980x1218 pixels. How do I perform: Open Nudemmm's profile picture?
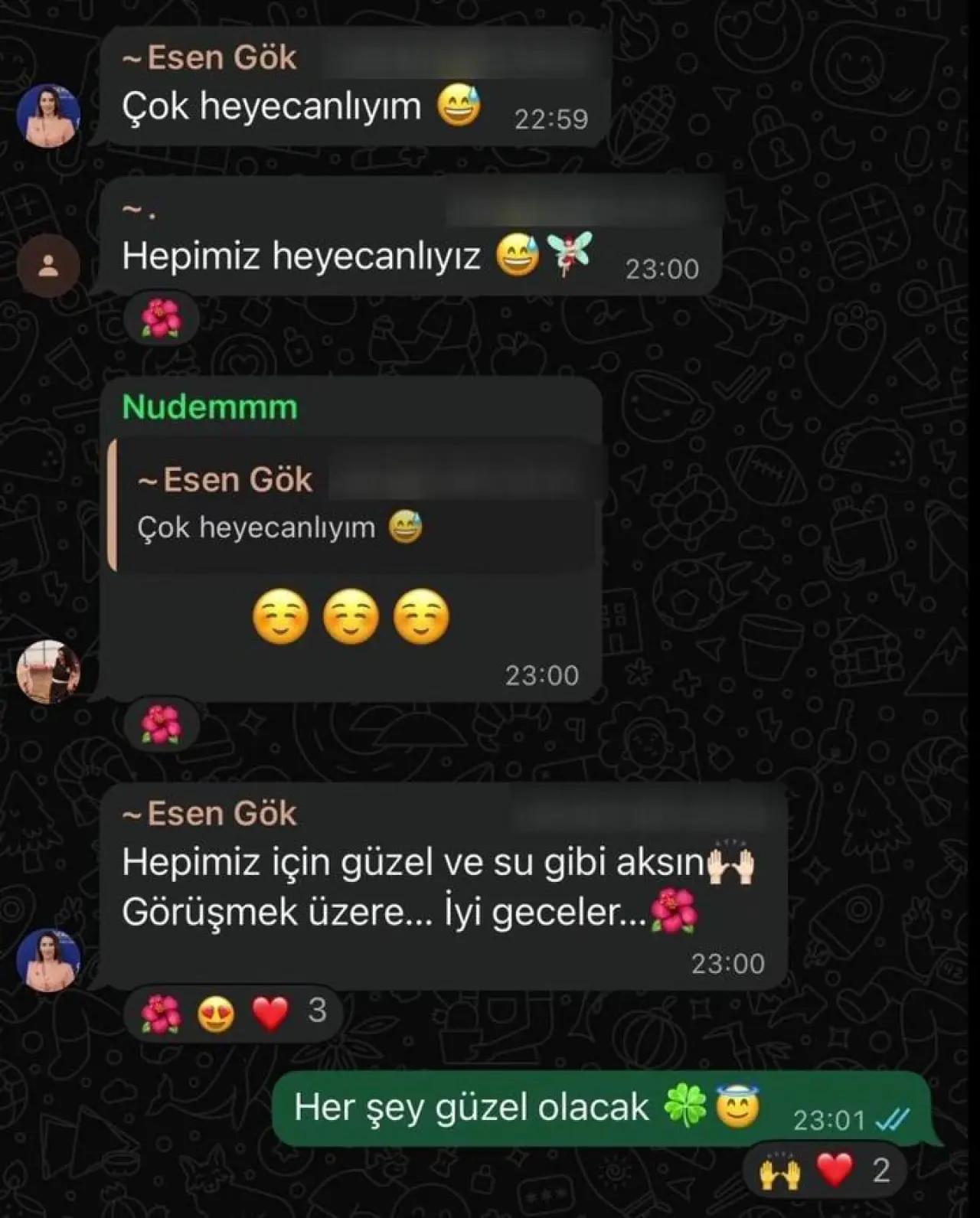pyautogui.click(x=48, y=671)
